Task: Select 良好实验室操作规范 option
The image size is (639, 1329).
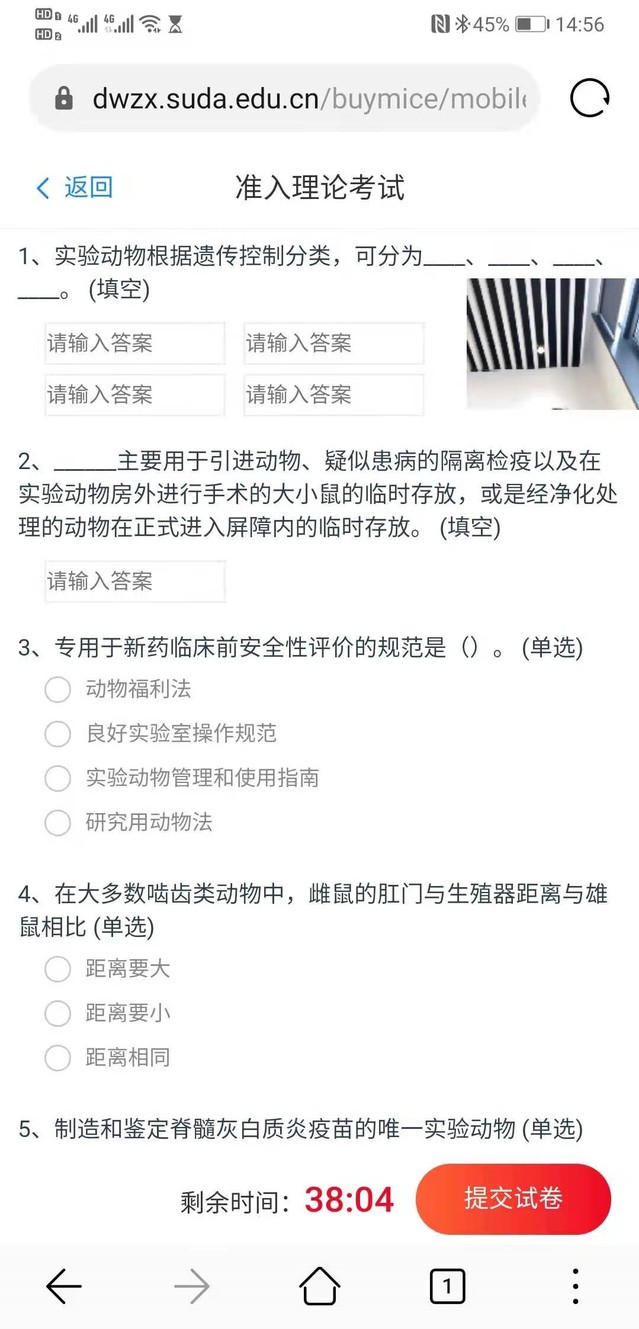Action: 58,733
